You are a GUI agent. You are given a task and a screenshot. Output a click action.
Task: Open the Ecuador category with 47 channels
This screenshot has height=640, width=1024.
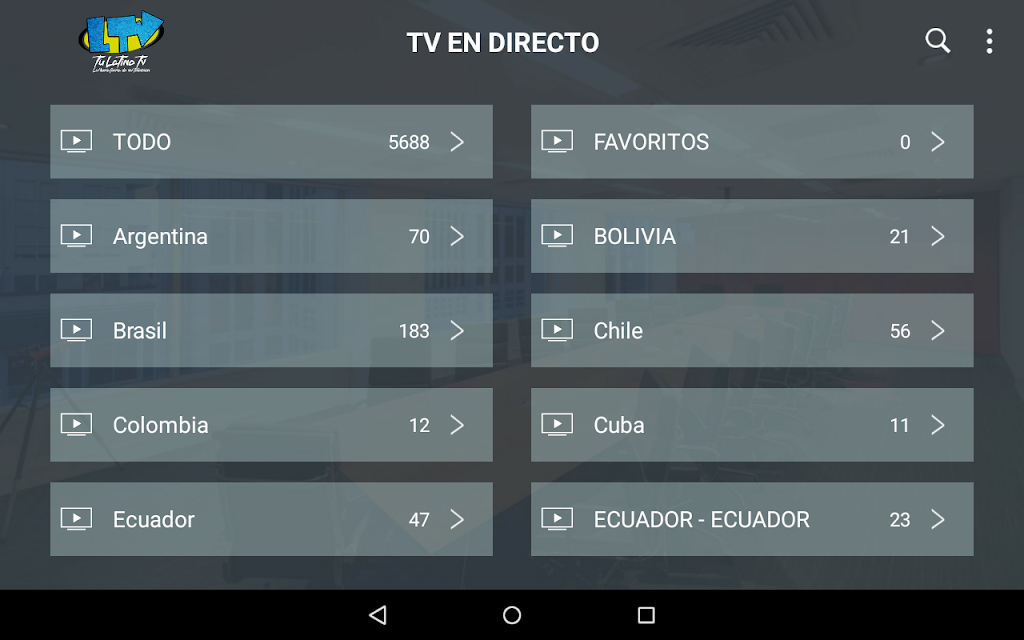pos(271,519)
